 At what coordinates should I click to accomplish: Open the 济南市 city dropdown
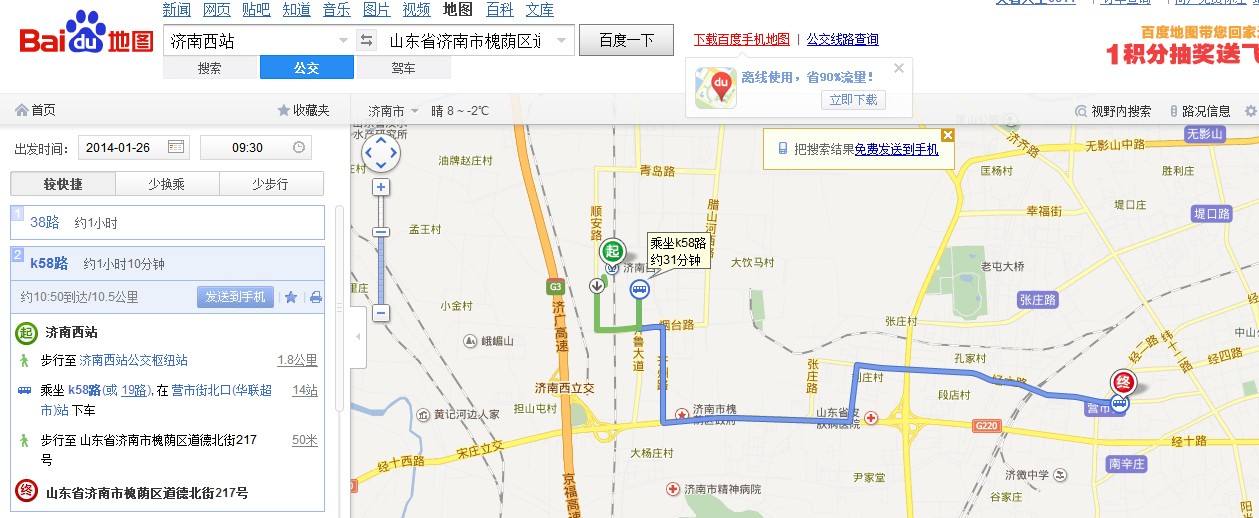click(x=393, y=111)
